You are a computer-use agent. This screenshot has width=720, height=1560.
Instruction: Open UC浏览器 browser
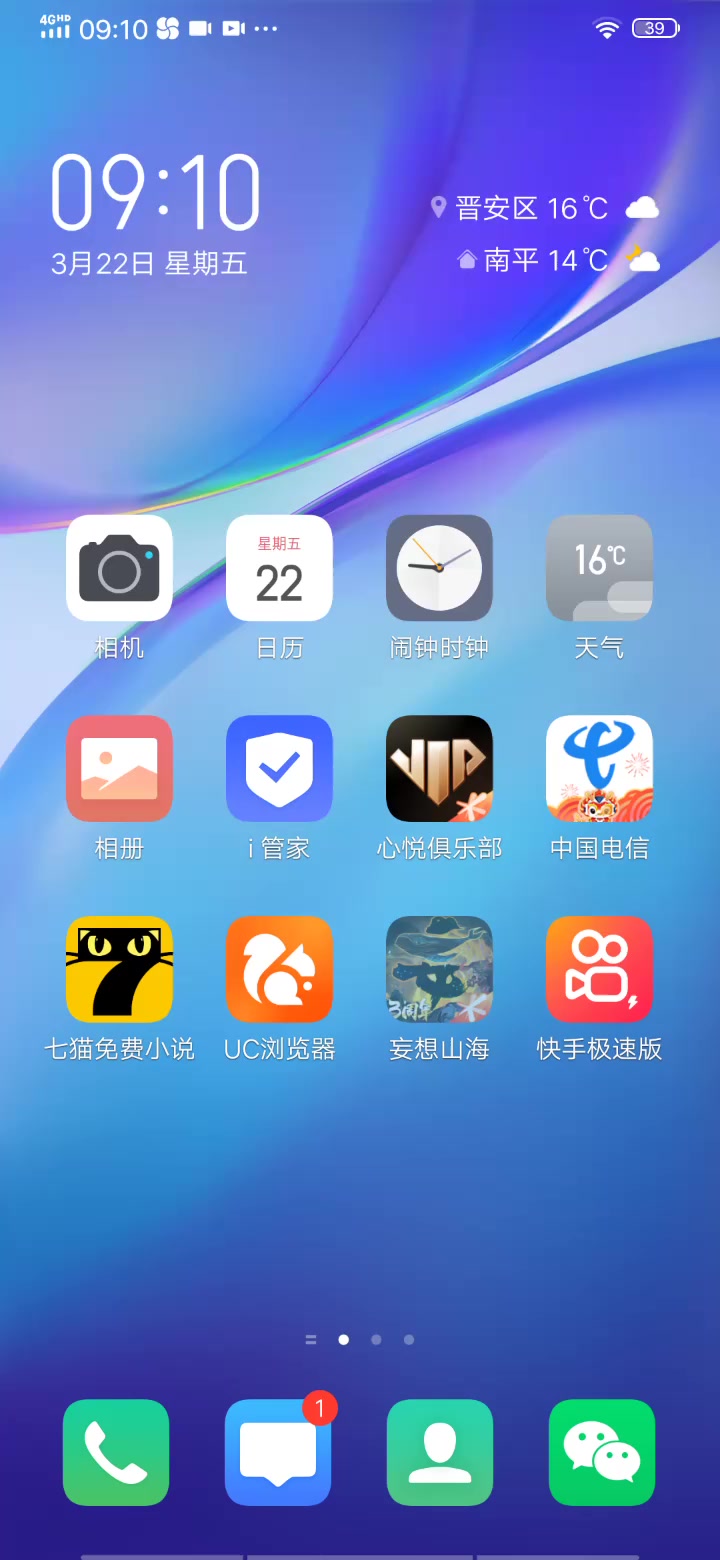click(279, 969)
